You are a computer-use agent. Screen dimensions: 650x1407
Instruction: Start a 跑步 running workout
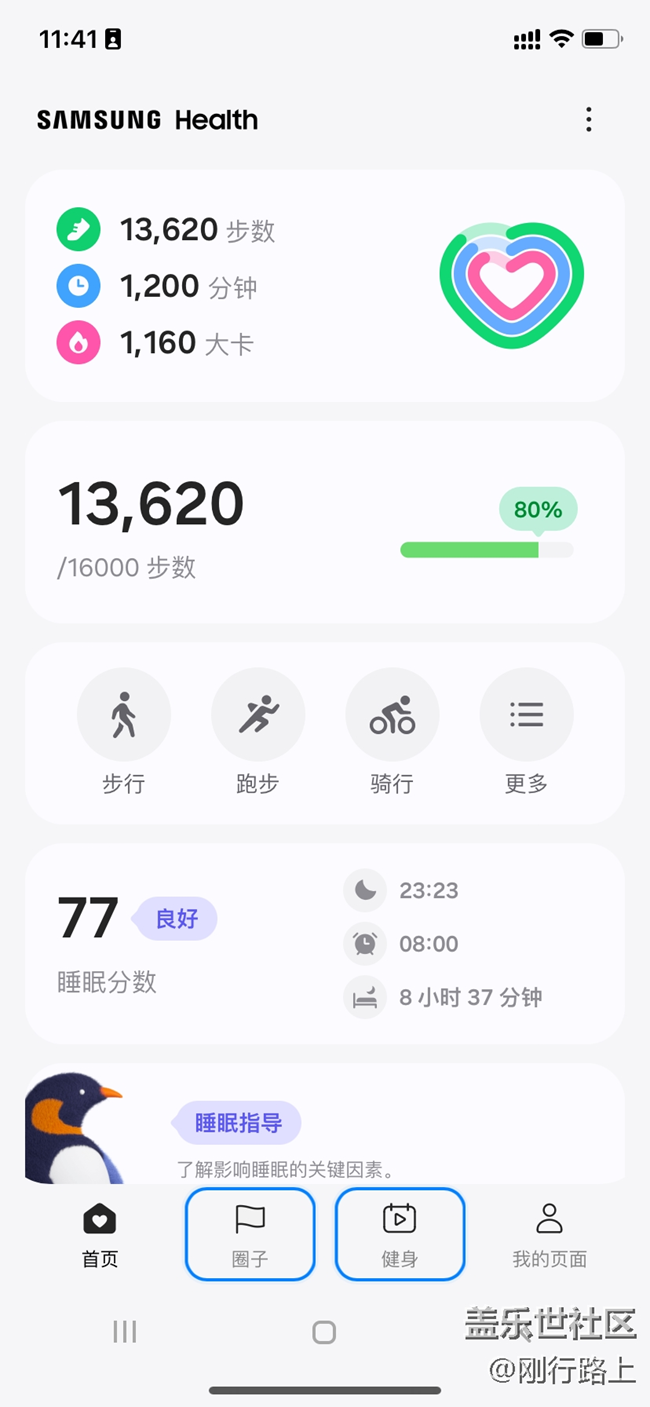(258, 716)
